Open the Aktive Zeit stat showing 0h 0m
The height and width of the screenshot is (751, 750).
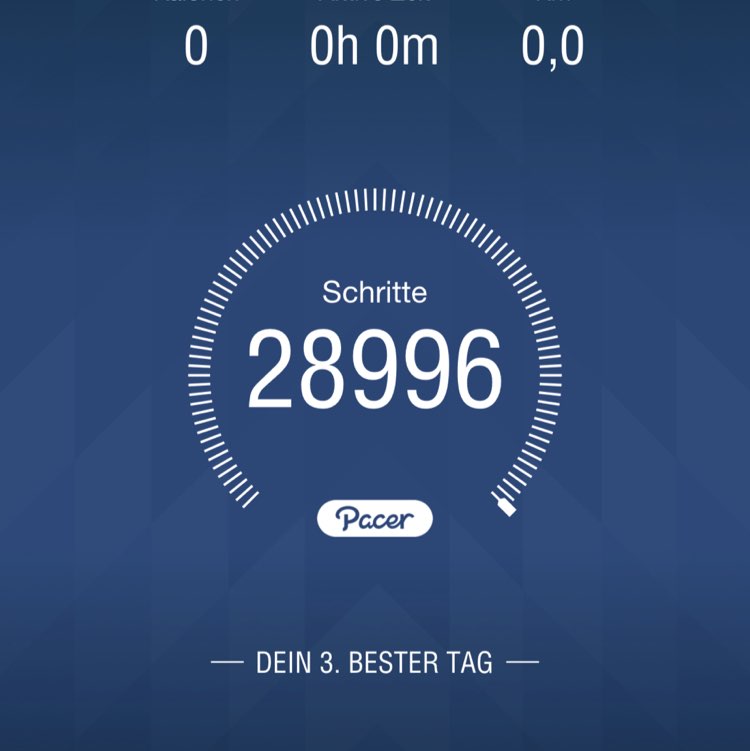[x=375, y=46]
